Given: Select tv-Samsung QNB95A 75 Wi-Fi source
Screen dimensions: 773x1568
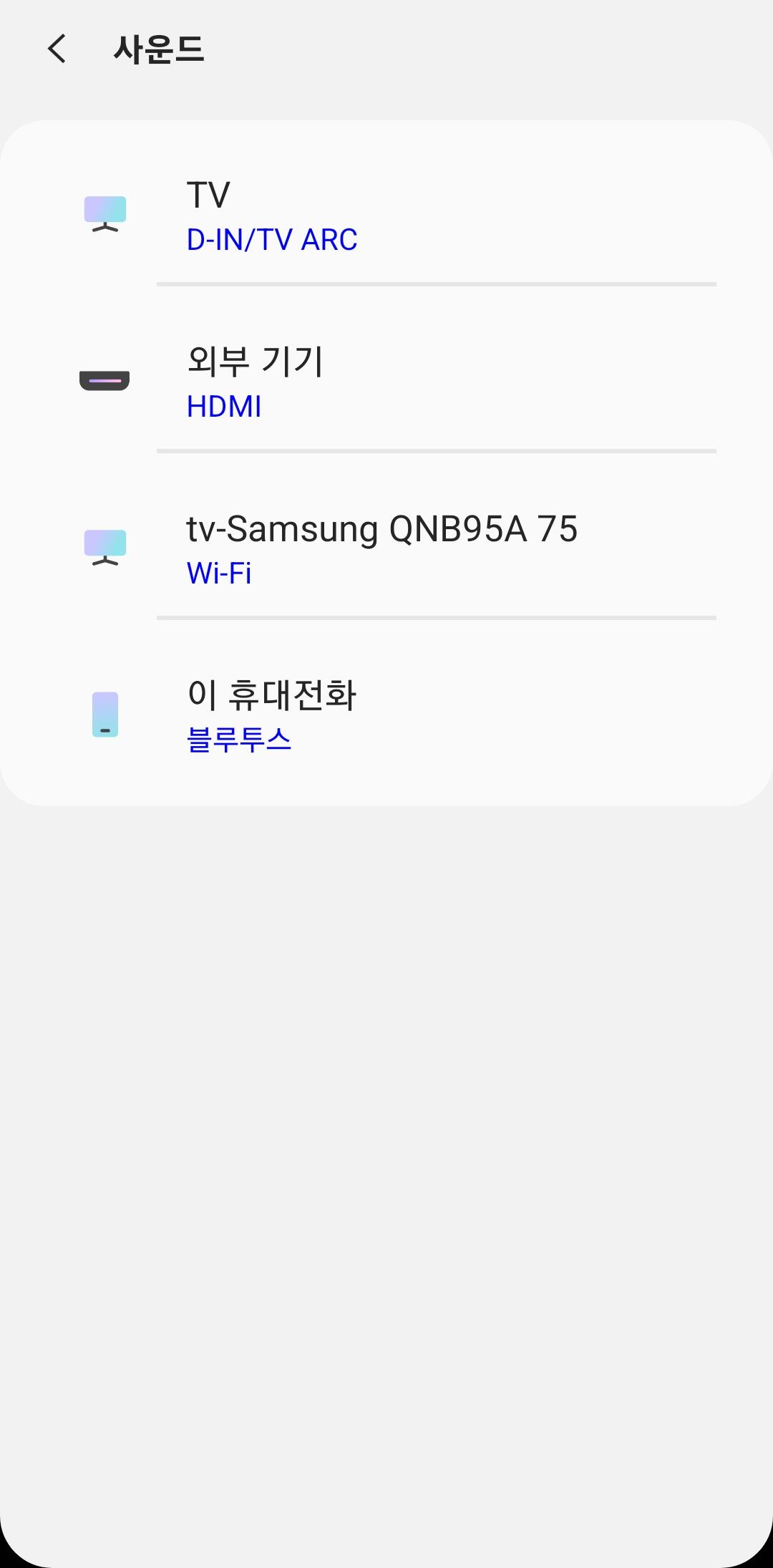Looking at the screenshot, I should pos(386,548).
